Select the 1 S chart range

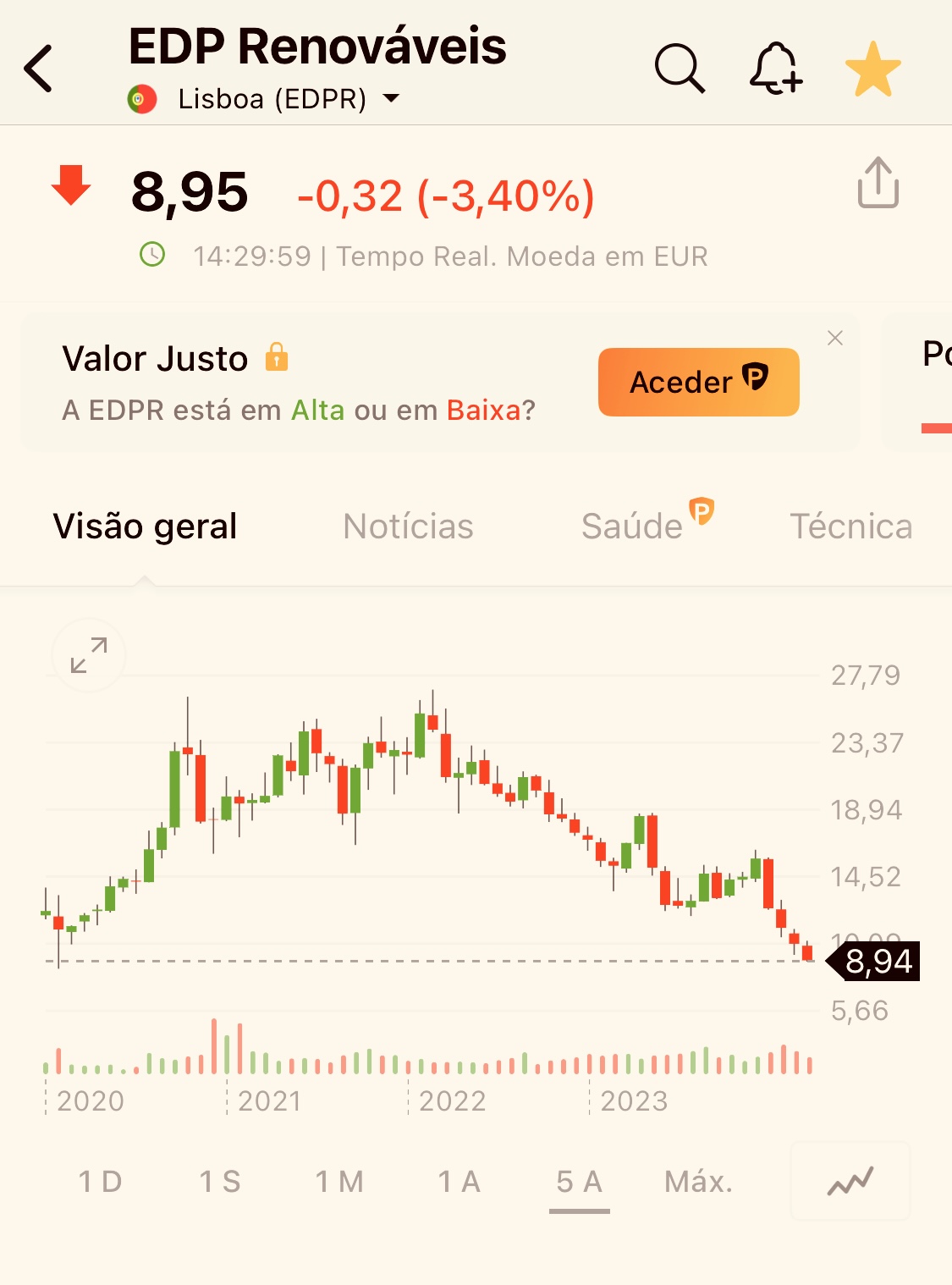[x=220, y=1181]
